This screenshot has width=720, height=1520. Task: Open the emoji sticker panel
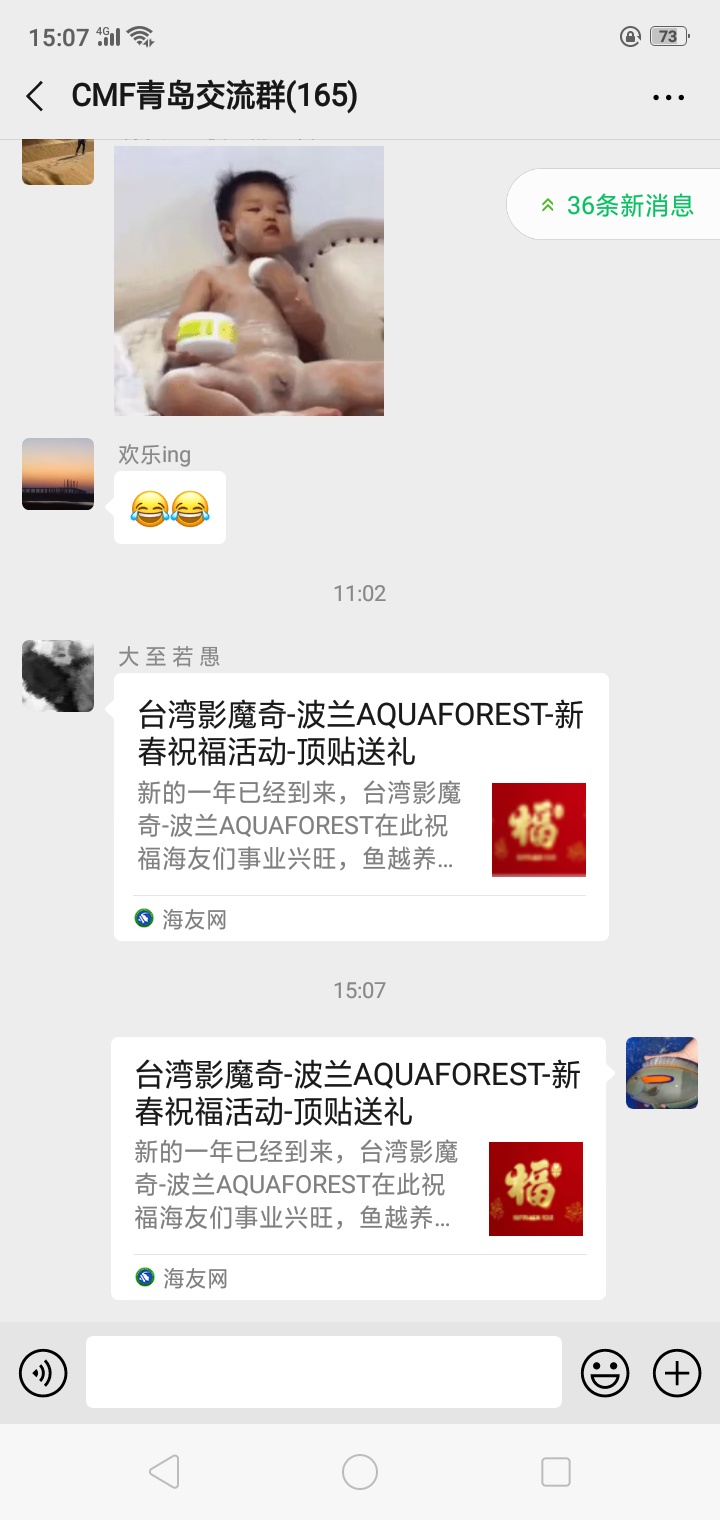tap(605, 1372)
